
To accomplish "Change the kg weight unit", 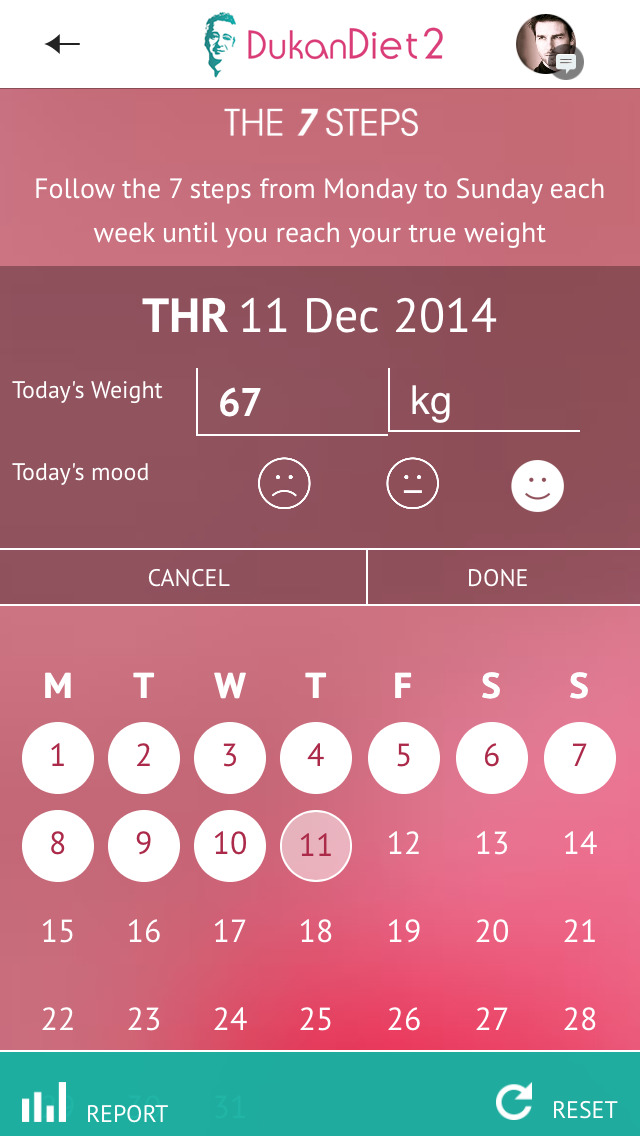I will pos(483,401).
